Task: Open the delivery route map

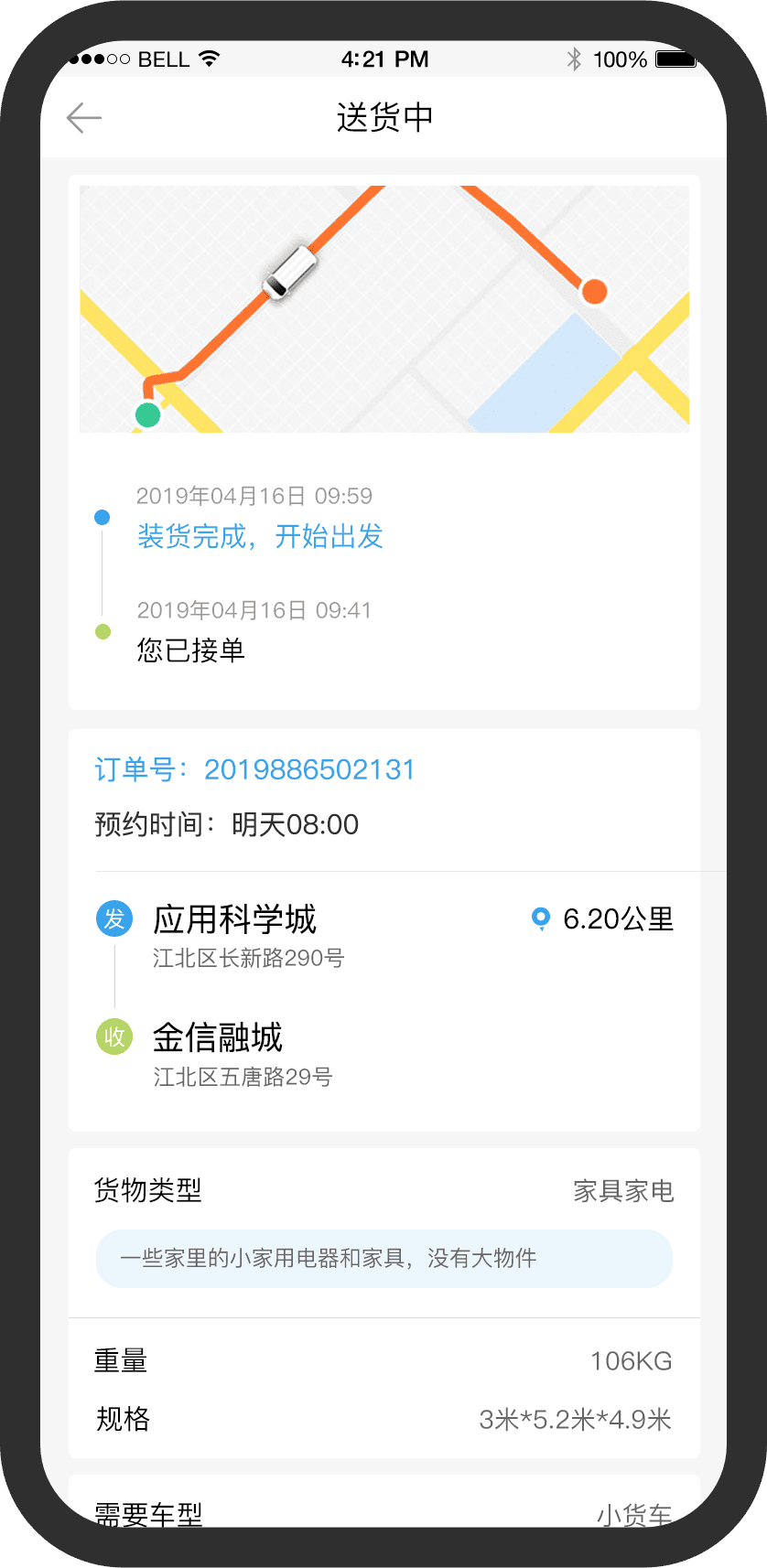Action: pos(384,309)
